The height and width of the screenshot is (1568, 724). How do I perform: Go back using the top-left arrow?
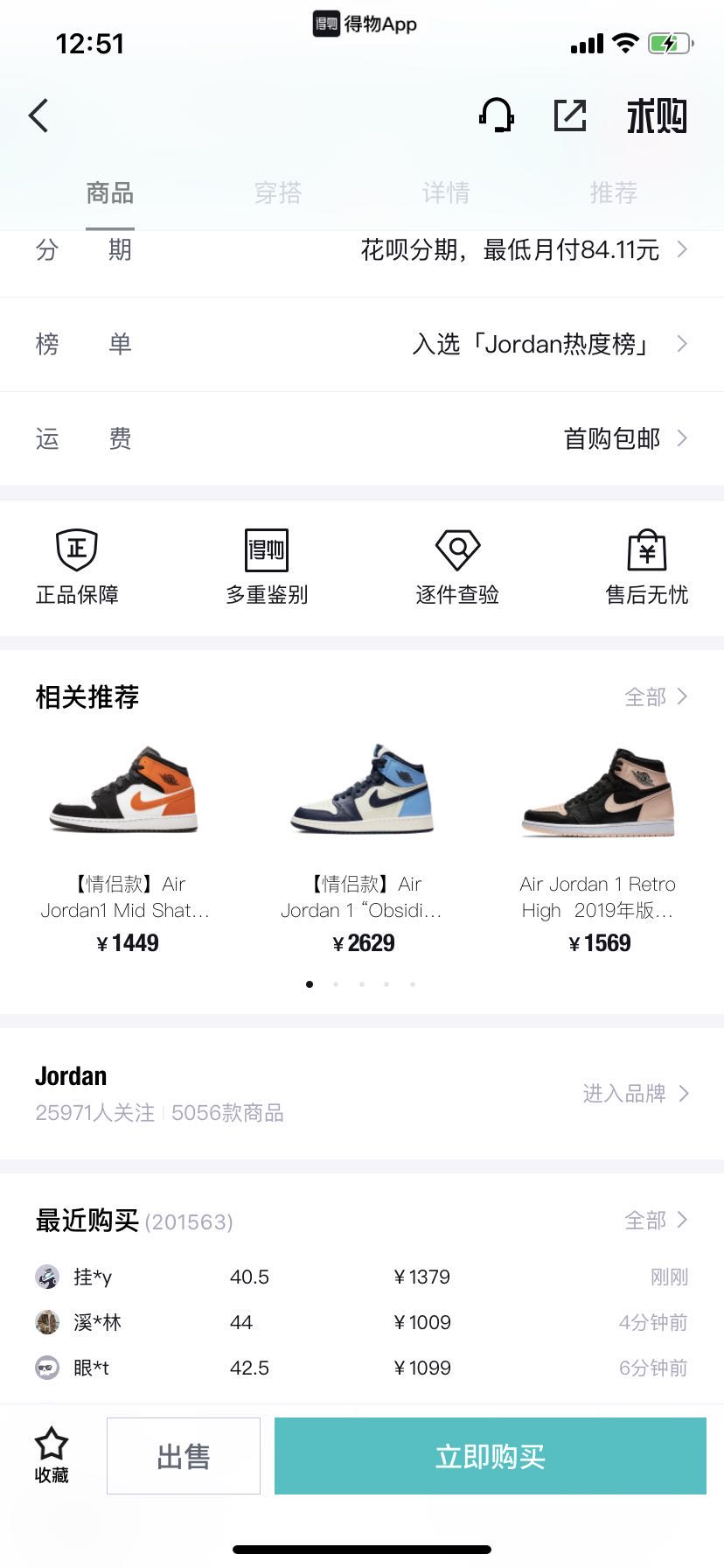point(38,115)
